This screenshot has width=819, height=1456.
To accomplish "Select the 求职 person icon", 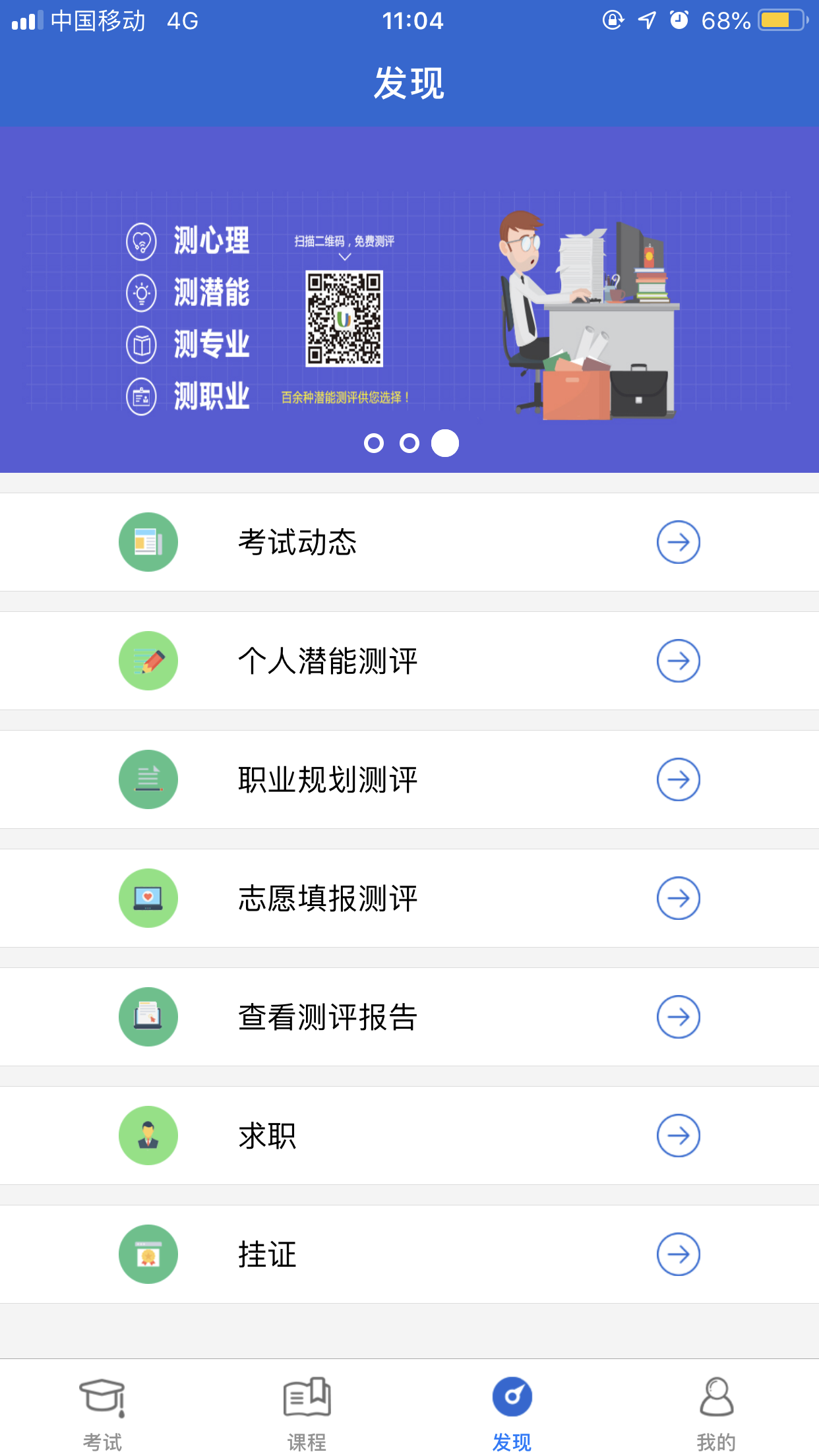I will [x=148, y=1136].
